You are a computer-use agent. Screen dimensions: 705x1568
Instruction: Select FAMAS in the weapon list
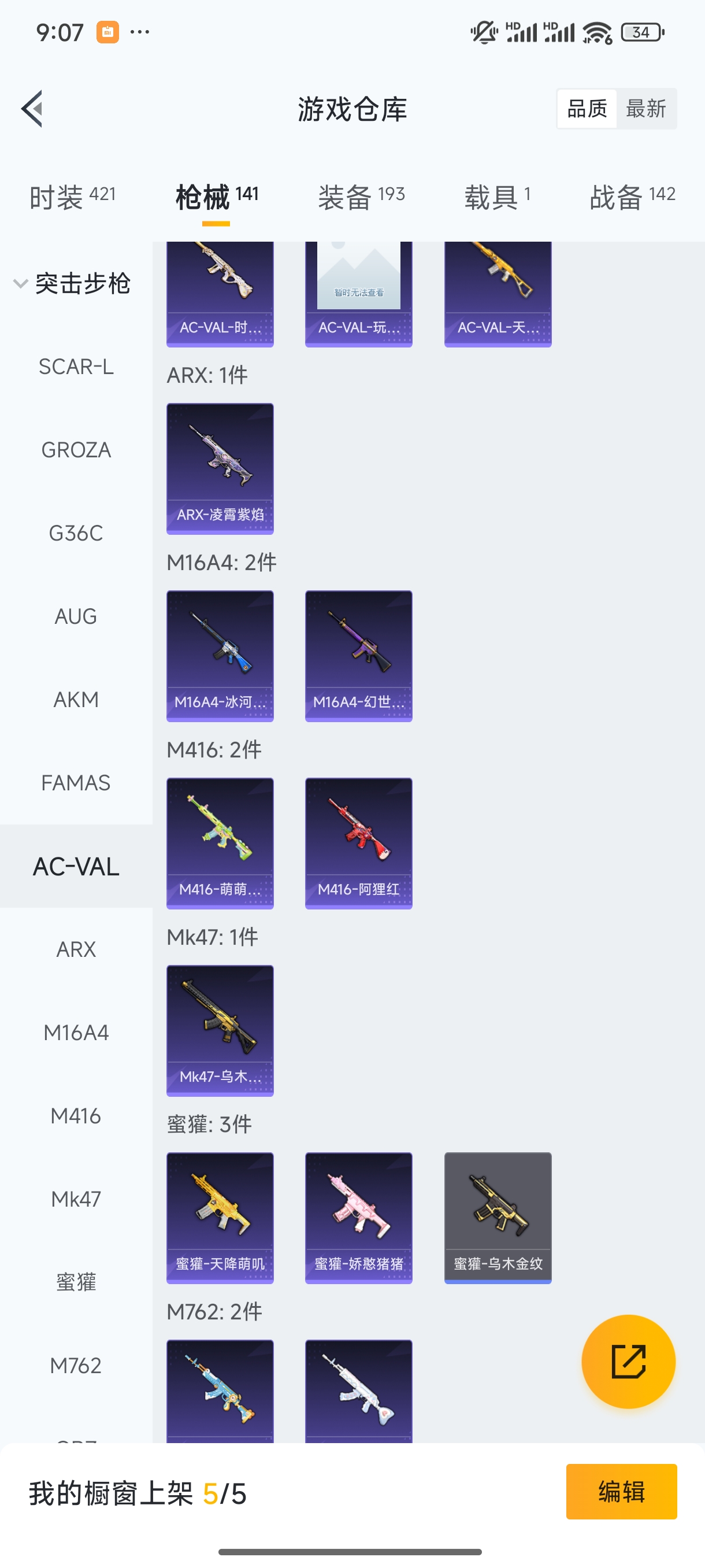76,783
